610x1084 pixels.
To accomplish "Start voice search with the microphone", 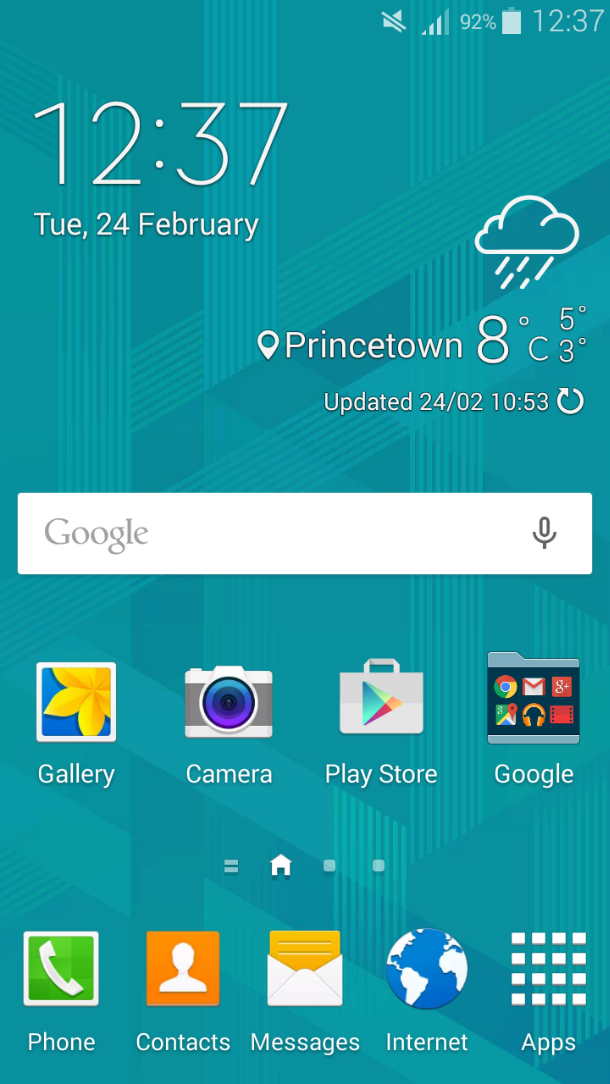I will 544,534.
